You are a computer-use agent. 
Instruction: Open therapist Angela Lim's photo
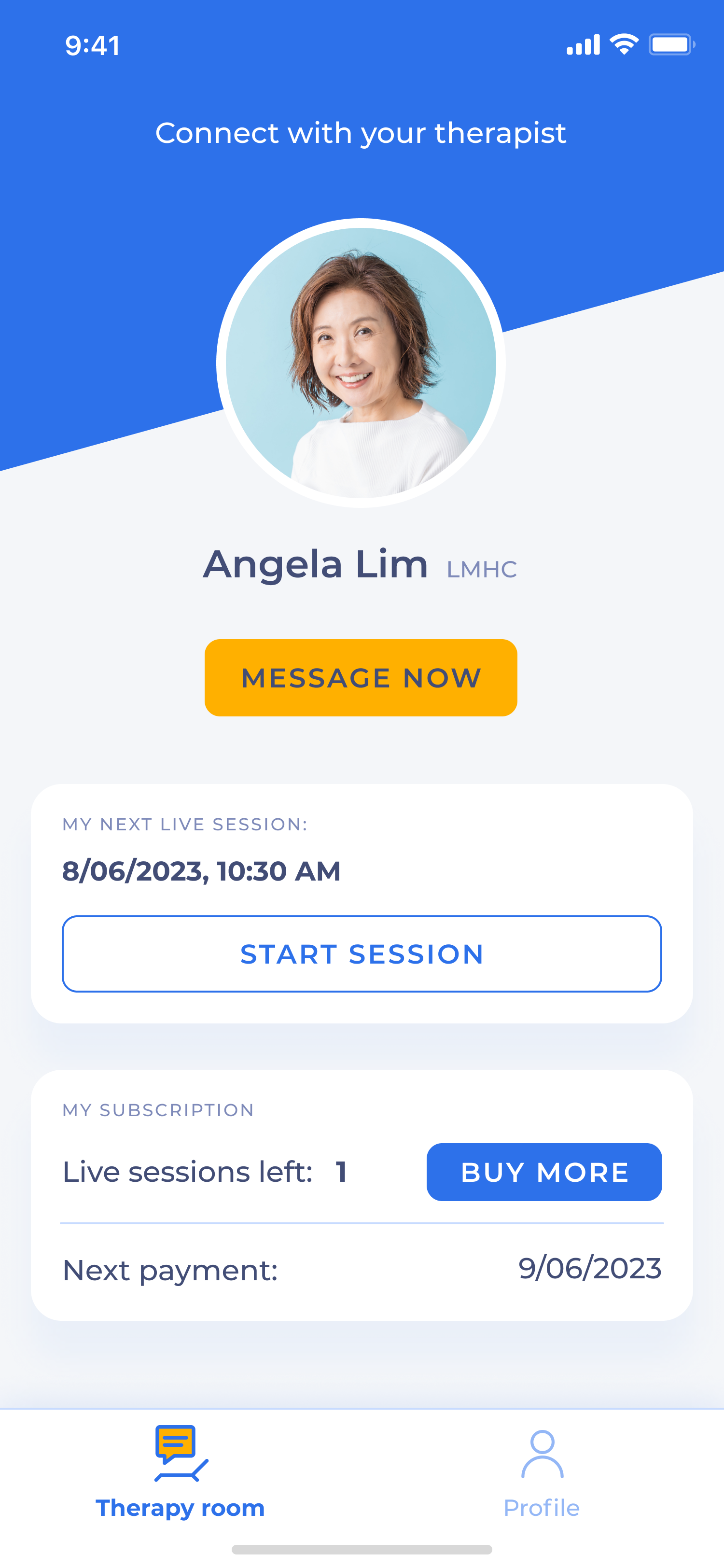pyautogui.click(x=361, y=363)
